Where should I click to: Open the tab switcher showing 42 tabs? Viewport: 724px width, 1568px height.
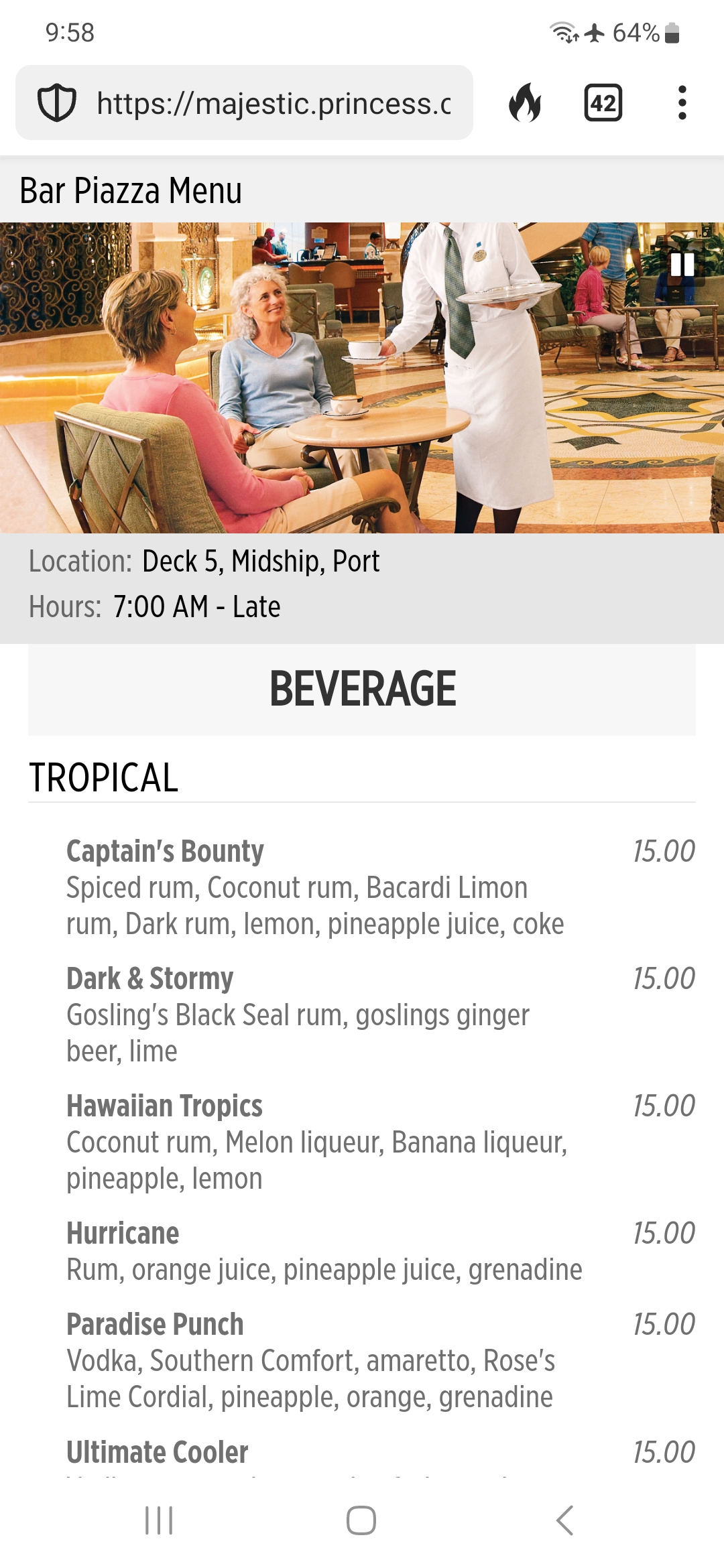point(603,103)
